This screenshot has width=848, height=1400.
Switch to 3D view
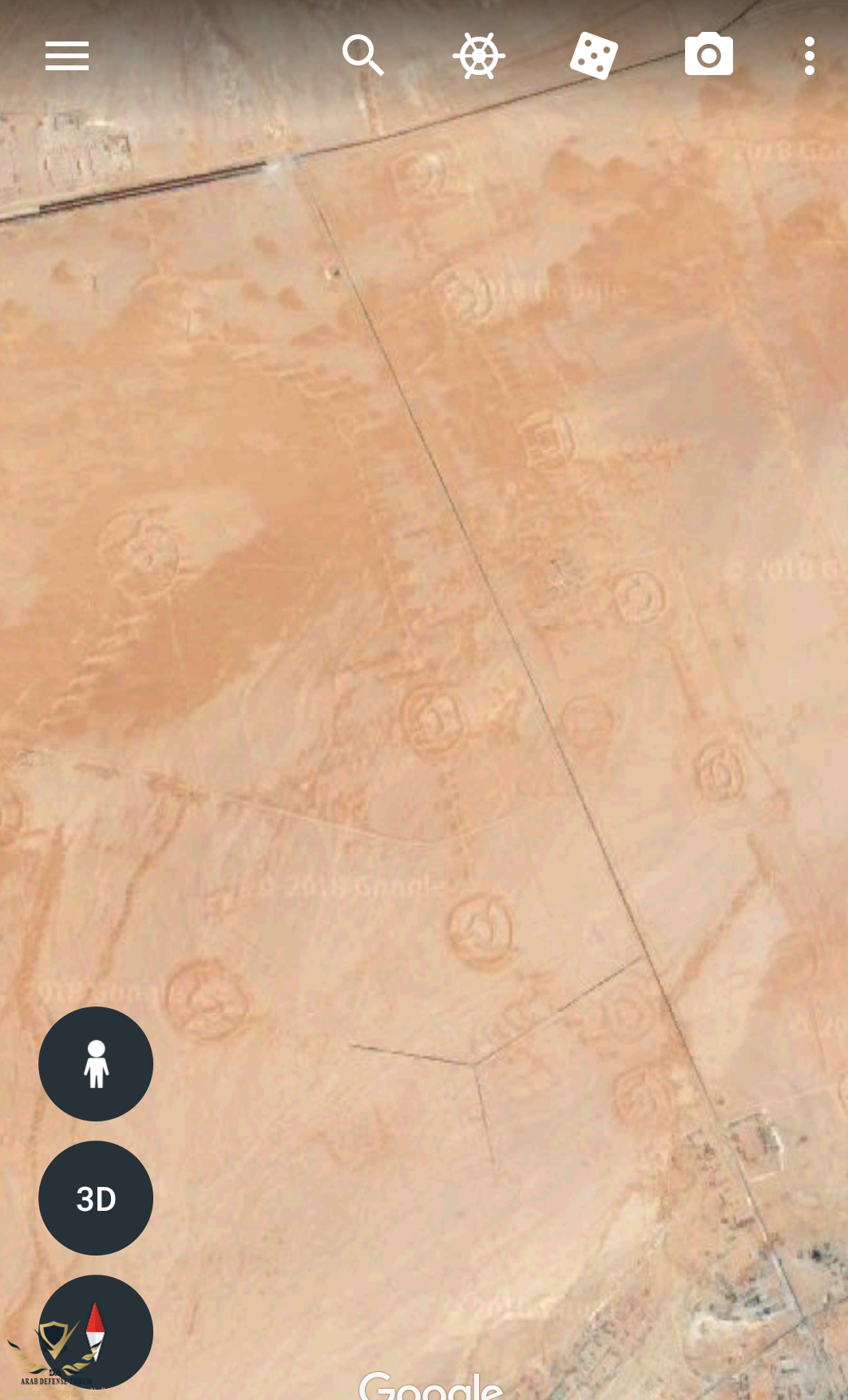point(96,1198)
